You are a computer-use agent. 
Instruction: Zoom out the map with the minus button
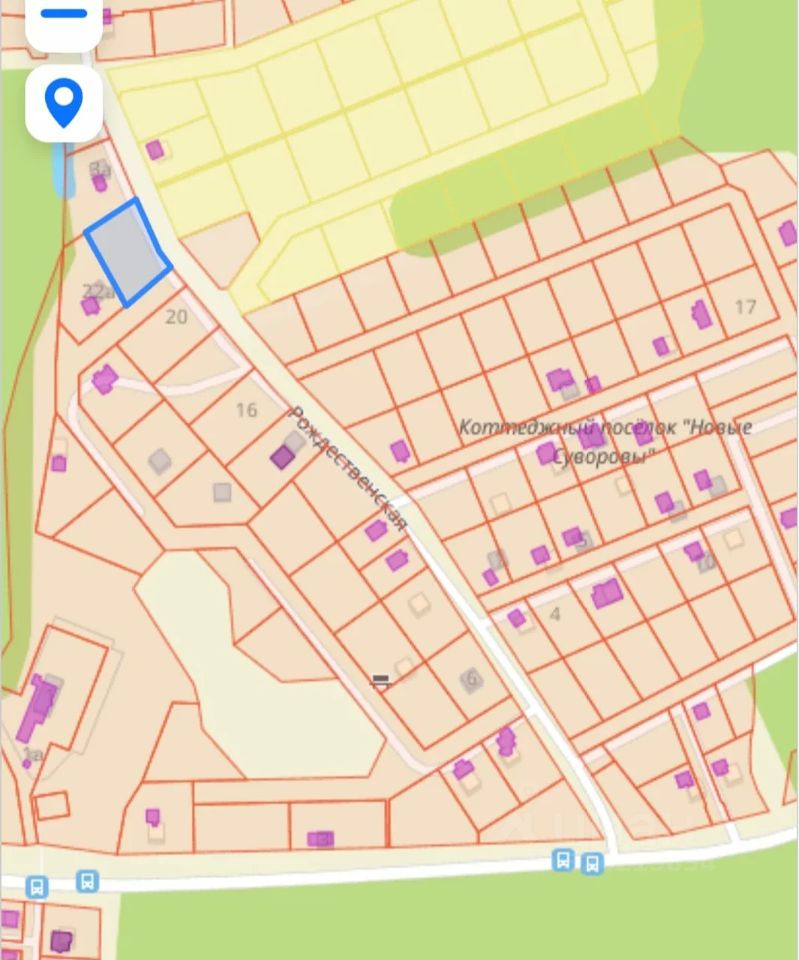63,18
